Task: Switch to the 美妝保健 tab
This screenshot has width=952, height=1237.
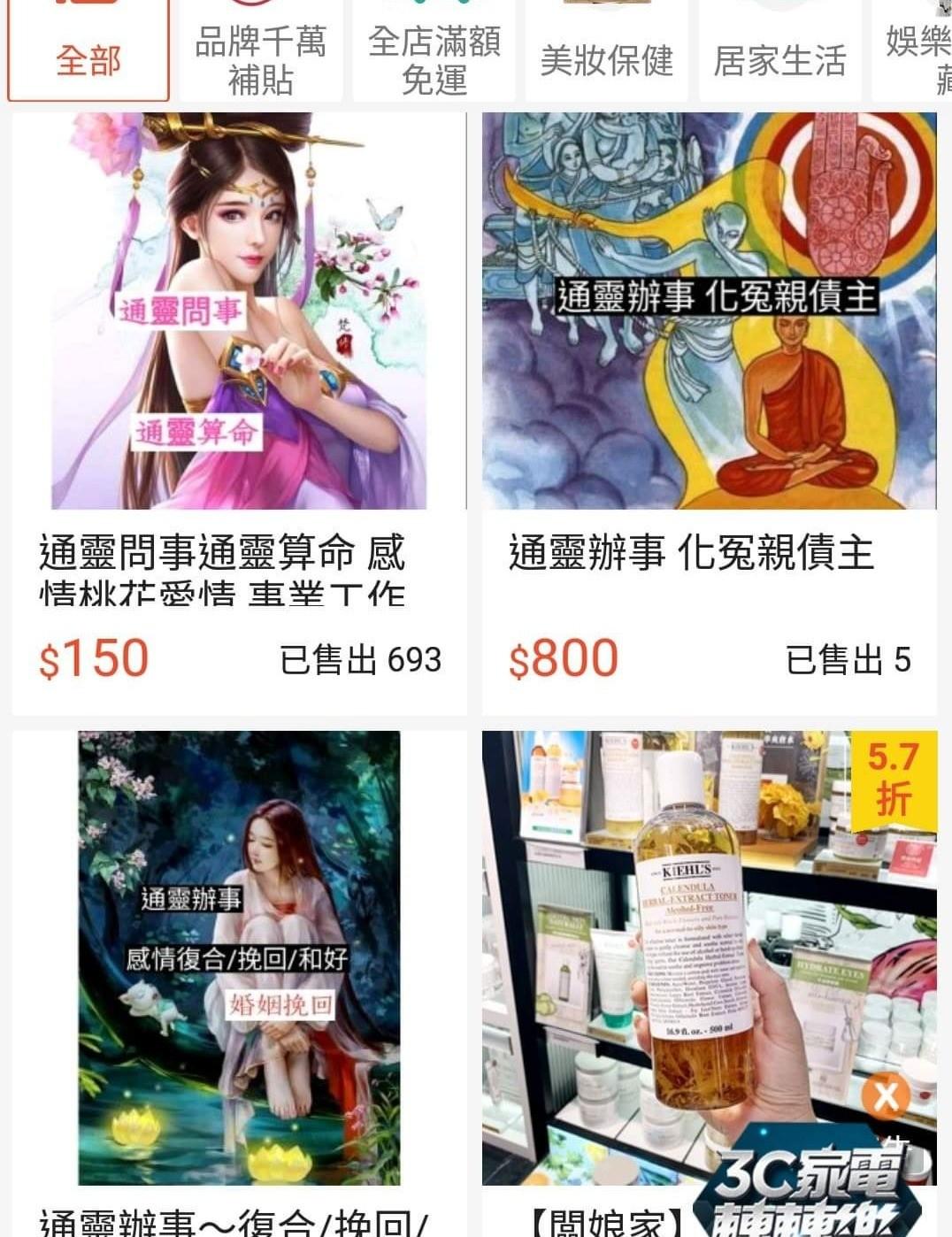Action: pos(606,60)
